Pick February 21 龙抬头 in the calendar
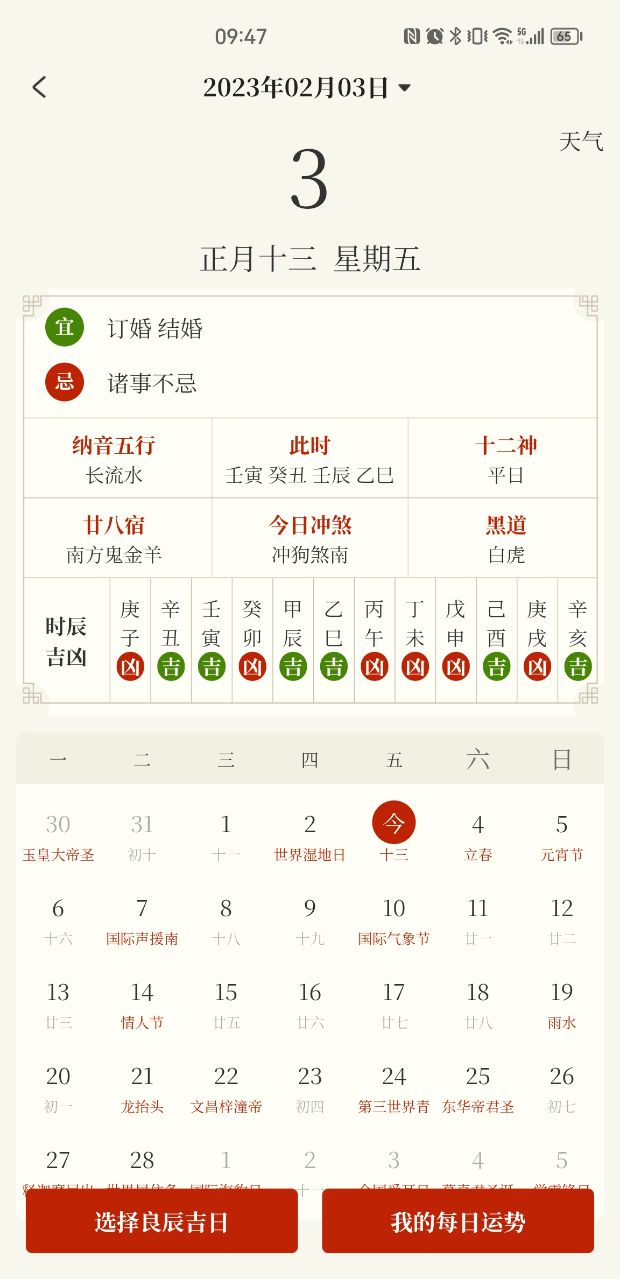This screenshot has height=1279, width=620. click(142, 1088)
